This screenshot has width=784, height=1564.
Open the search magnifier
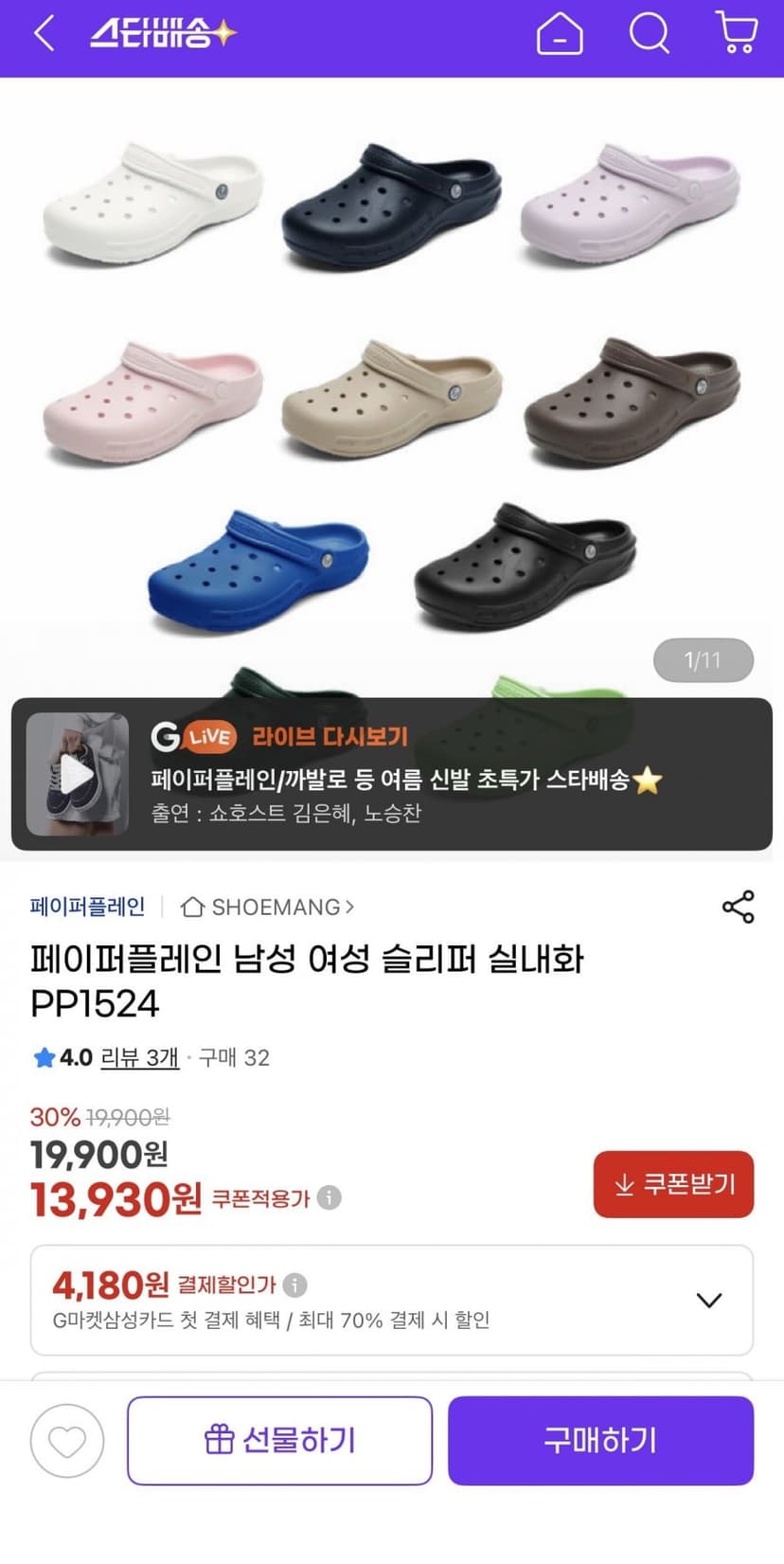pyautogui.click(x=650, y=34)
